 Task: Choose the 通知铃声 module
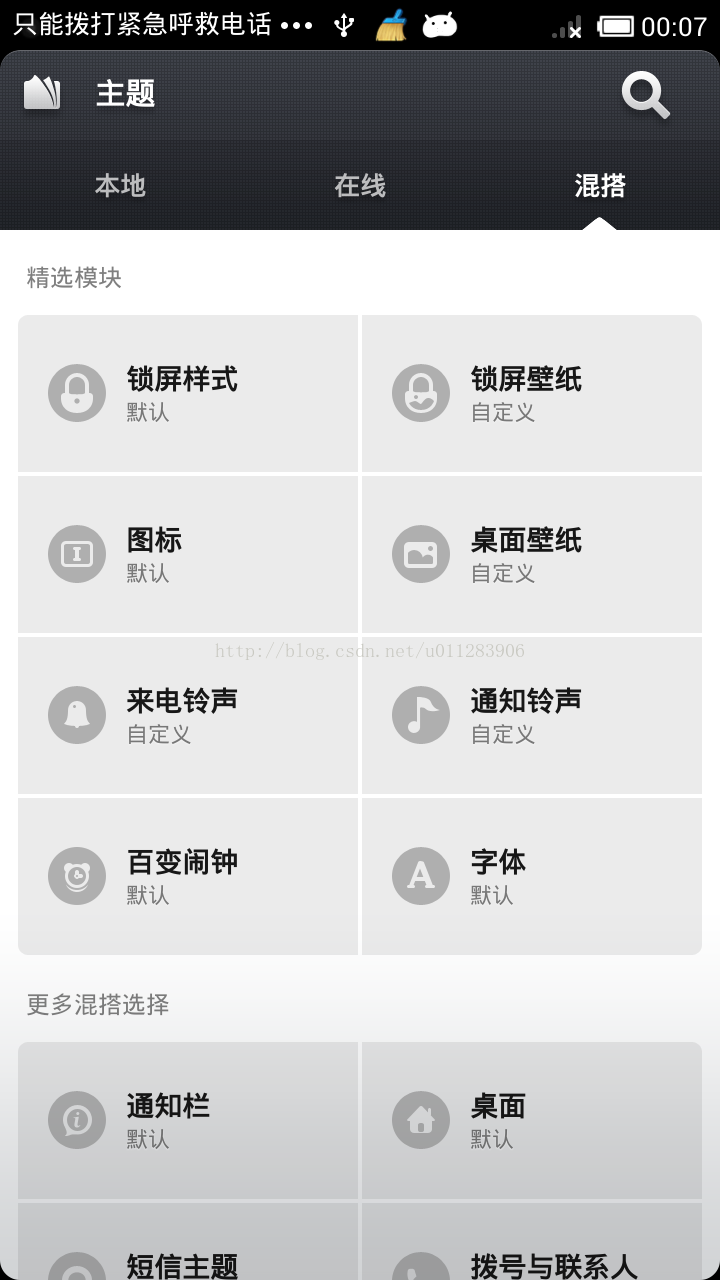pyautogui.click(x=532, y=715)
